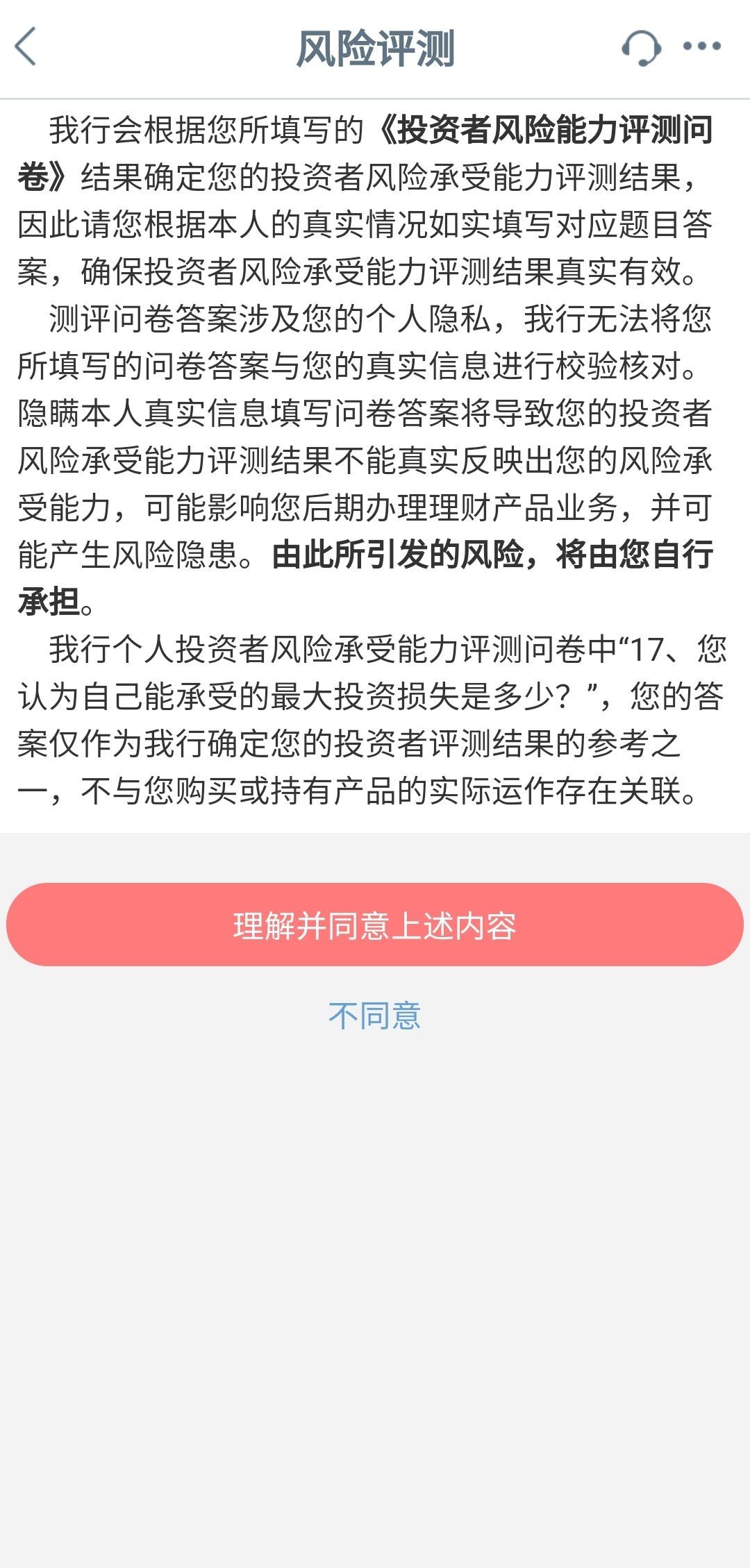The width and height of the screenshot is (750, 1568).
Task: Select the privacy paragraph starting 测评问卷答案
Action: click(375, 451)
